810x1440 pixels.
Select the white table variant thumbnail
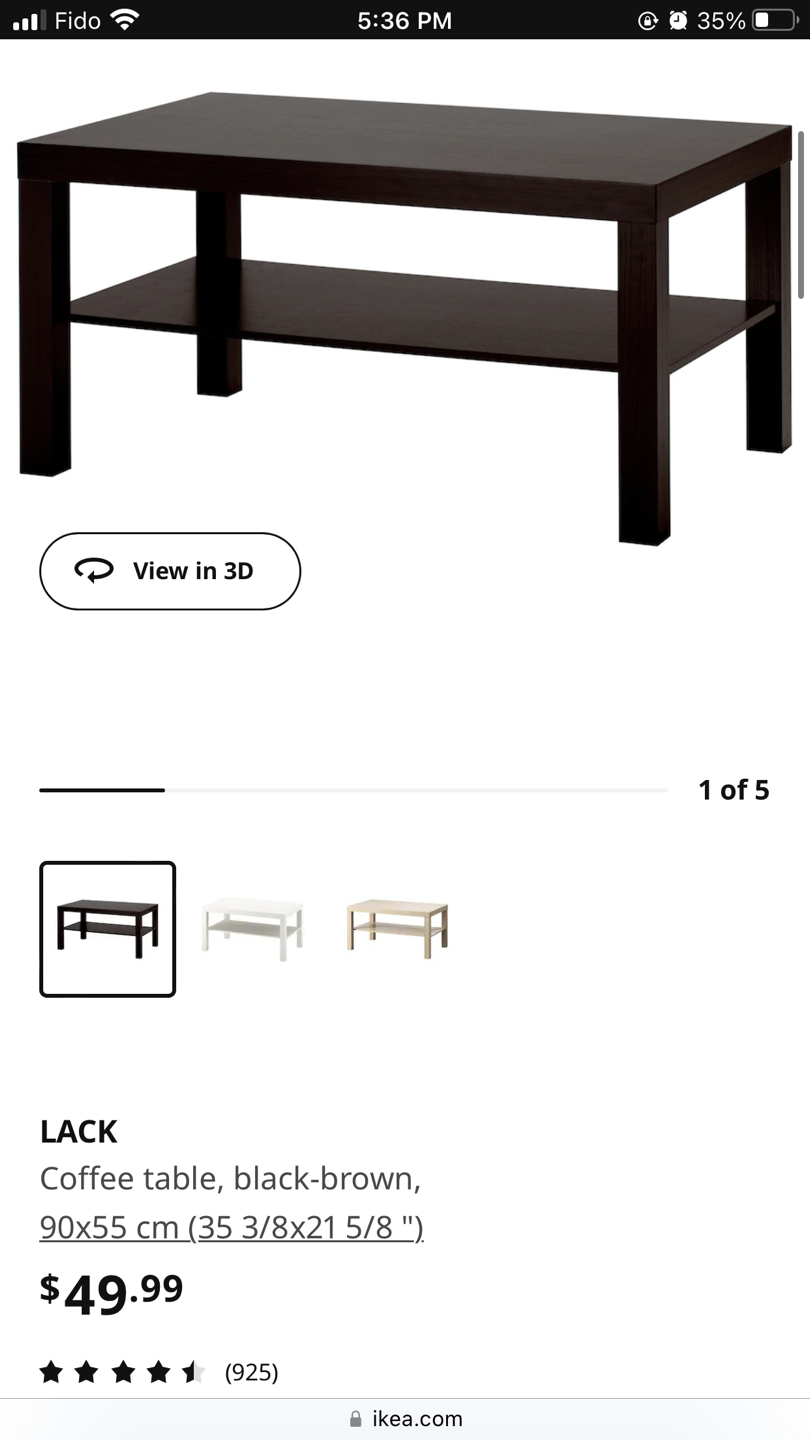[252, 929]
